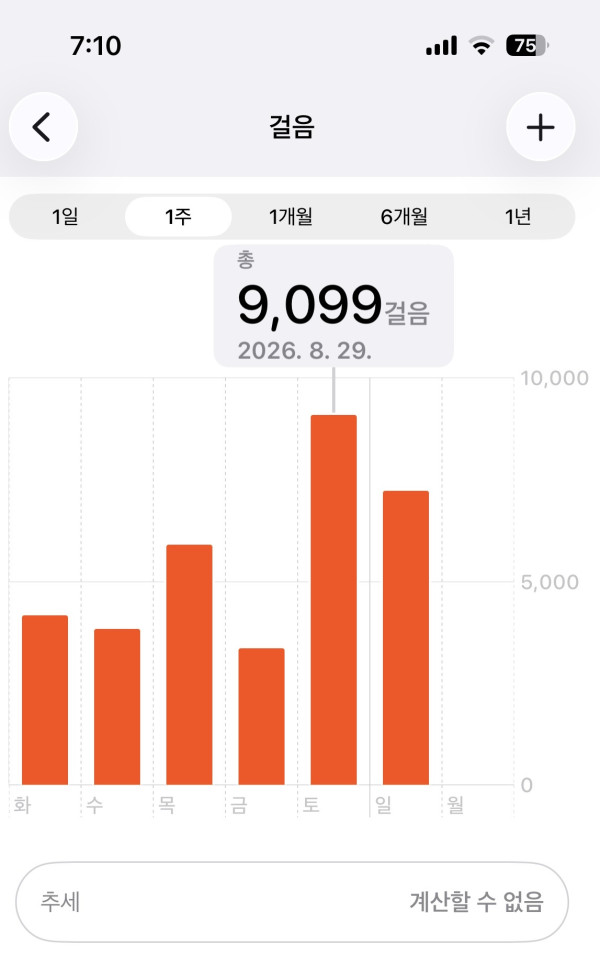600x957 pixels.
Task: Select the 화 bar in the chart
Action: (x=45, y=700)
